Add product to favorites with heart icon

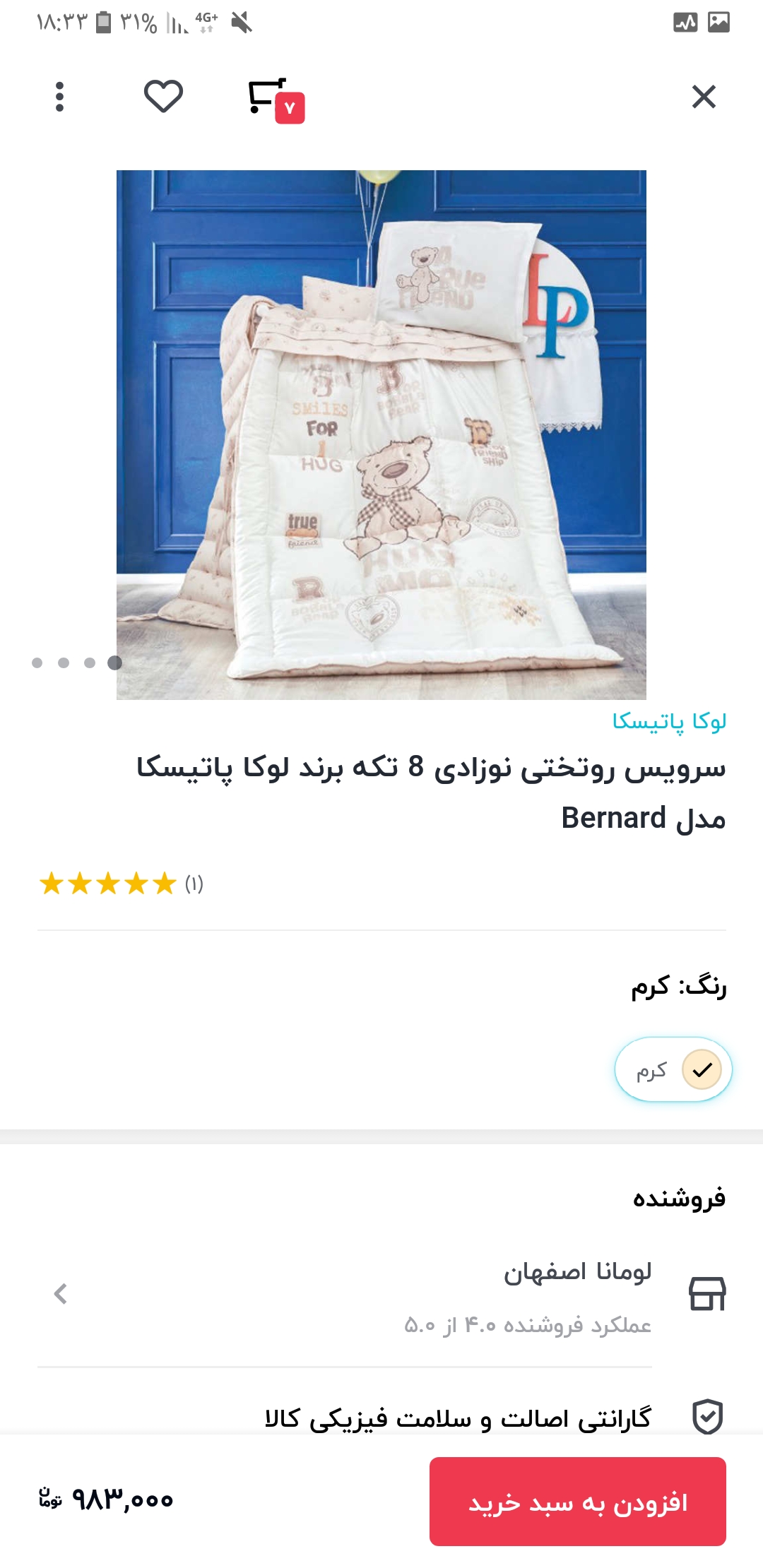coord(163,97)
